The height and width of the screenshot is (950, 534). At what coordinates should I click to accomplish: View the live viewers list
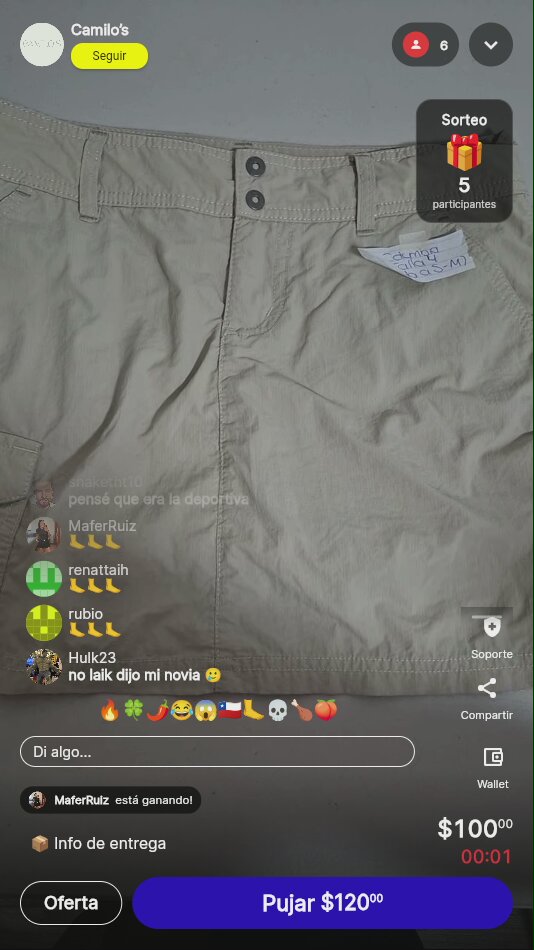[425, 45]
